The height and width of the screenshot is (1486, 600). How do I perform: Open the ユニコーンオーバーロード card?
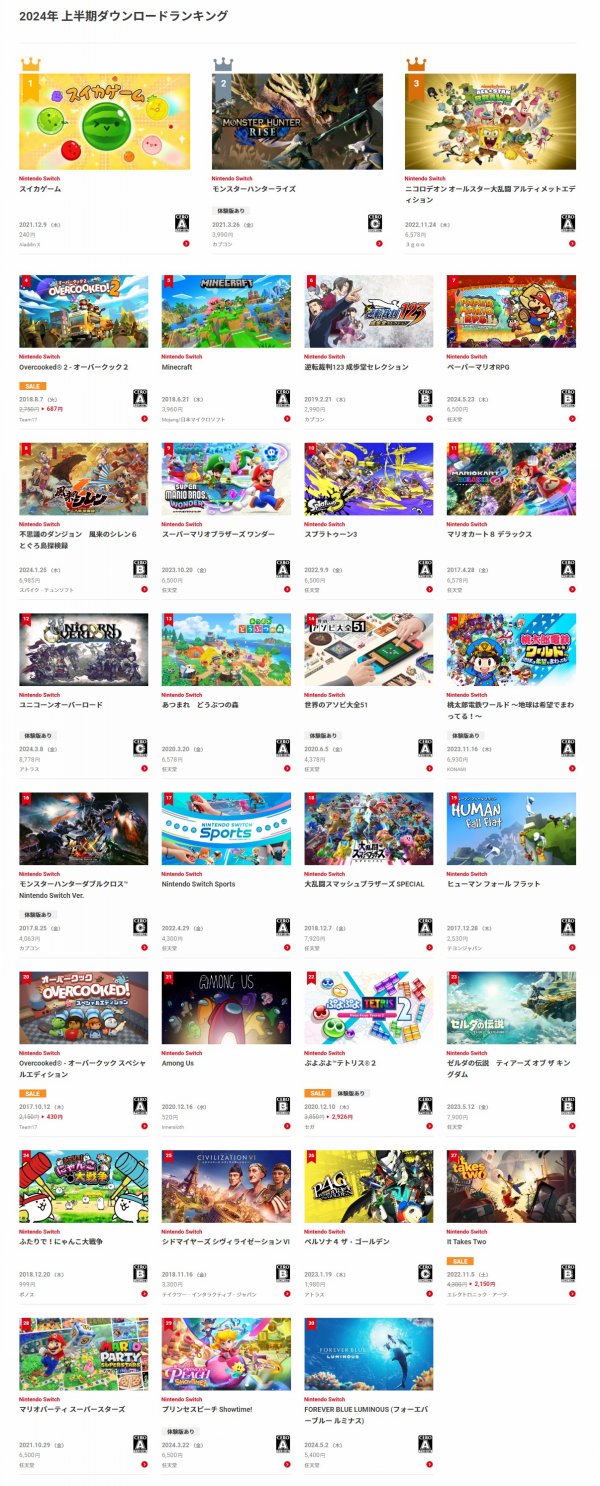[83, 649]
